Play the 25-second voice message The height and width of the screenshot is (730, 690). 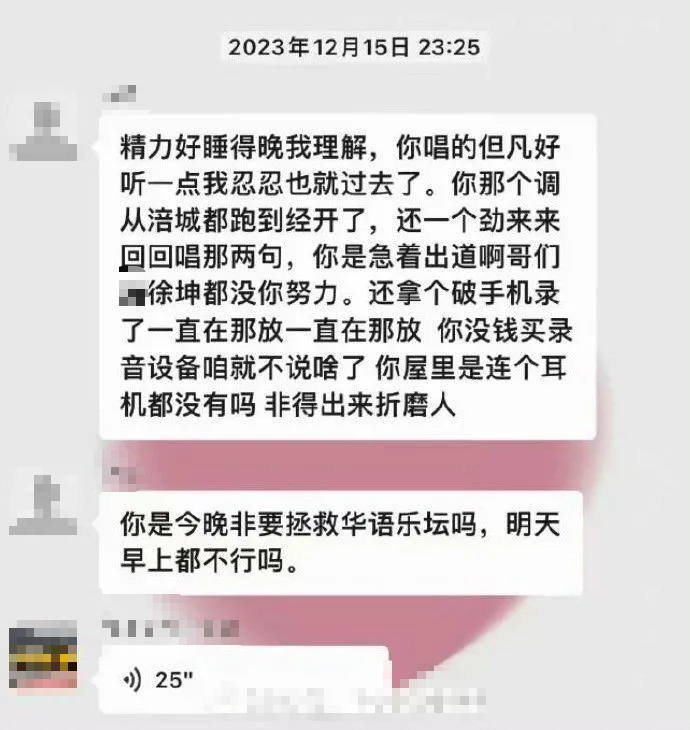point(243,679)
